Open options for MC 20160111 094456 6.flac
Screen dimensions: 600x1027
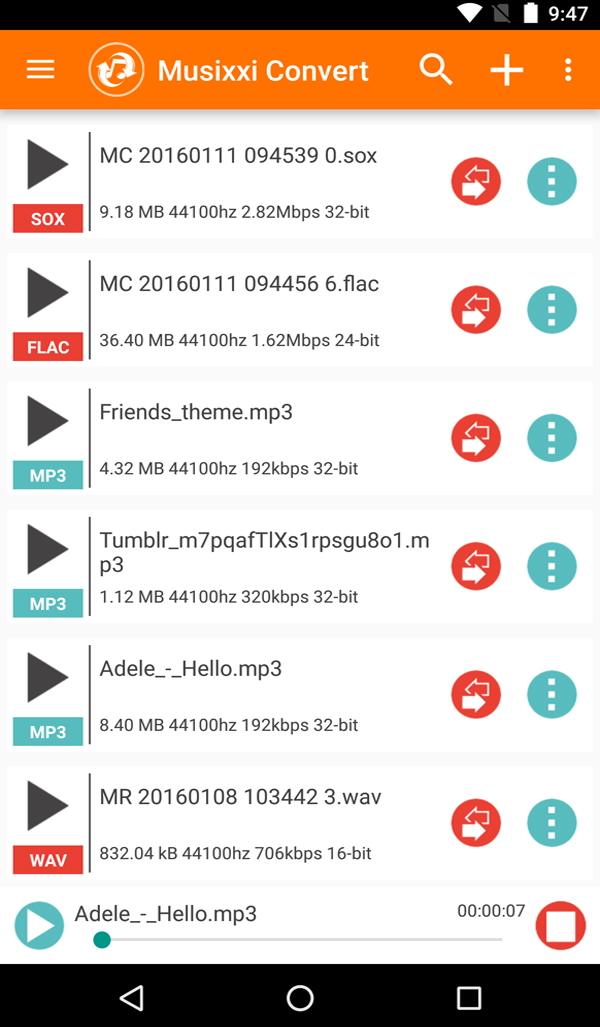pos(552,310)
